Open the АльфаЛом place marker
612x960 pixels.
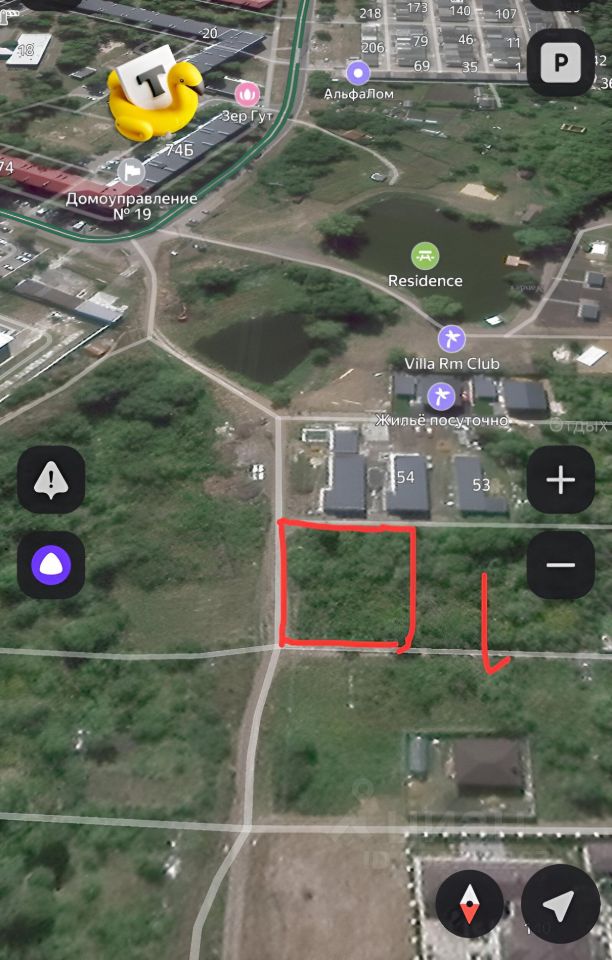point(358,73)
